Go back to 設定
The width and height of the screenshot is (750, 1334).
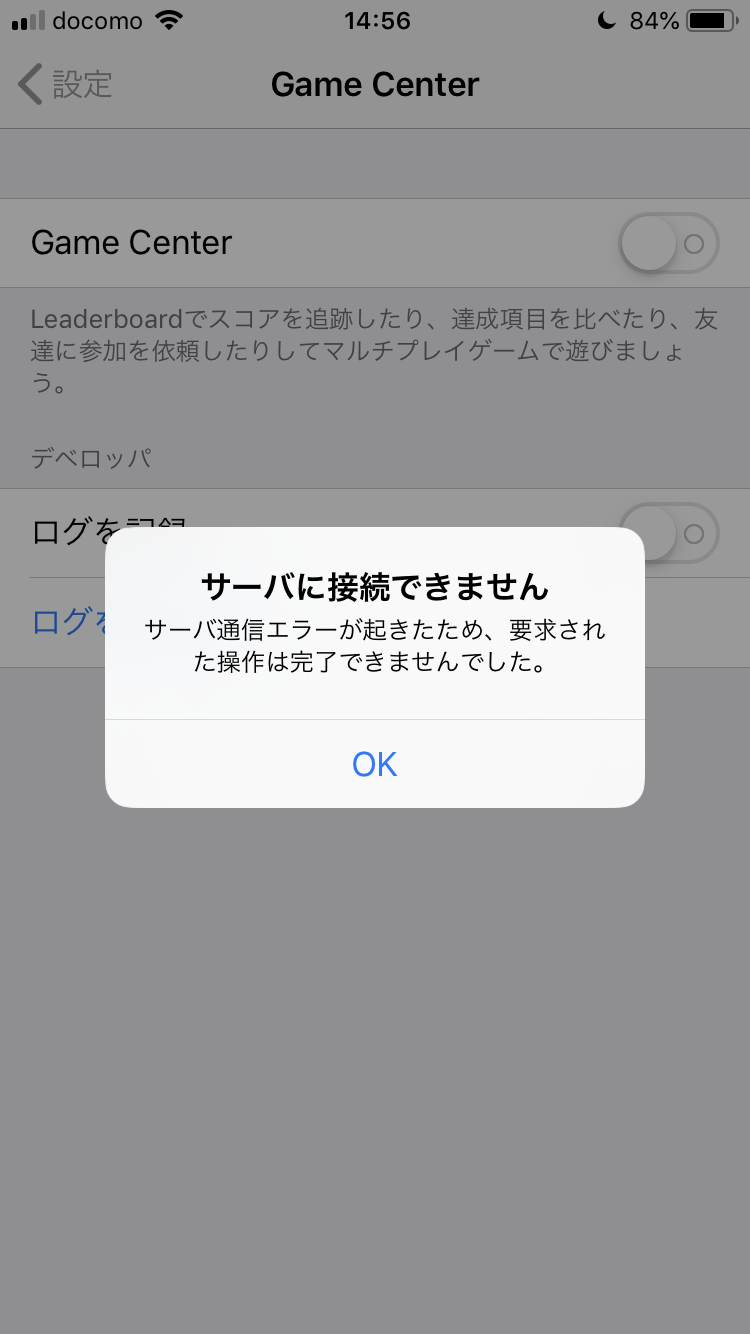coord(66,85)
